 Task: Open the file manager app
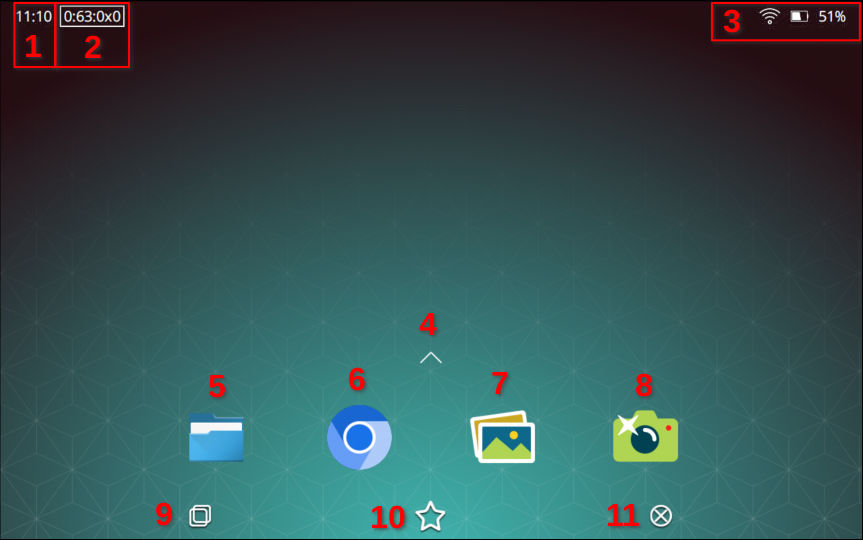pos(216,438)
